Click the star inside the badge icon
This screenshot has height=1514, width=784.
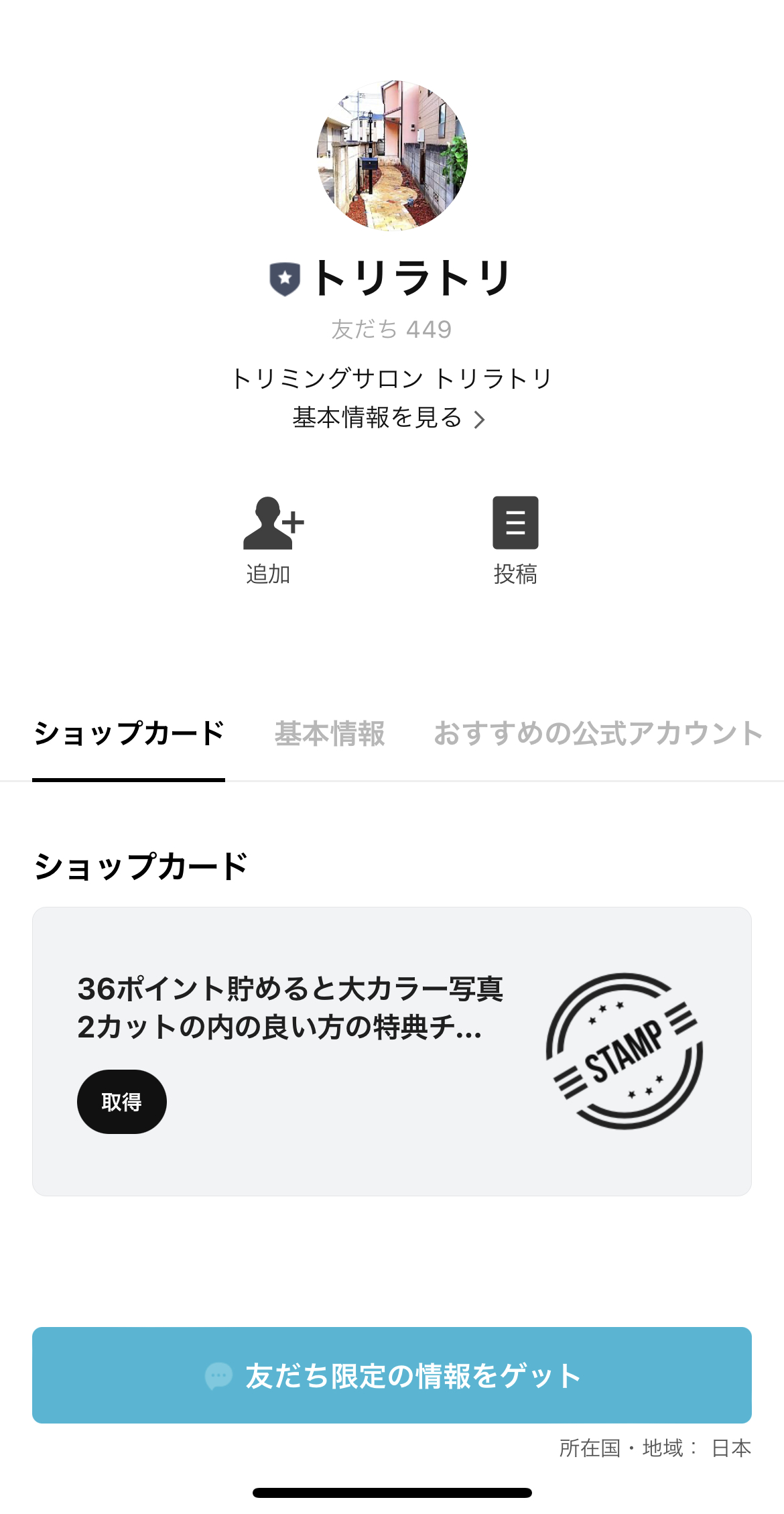coord(283,276)
